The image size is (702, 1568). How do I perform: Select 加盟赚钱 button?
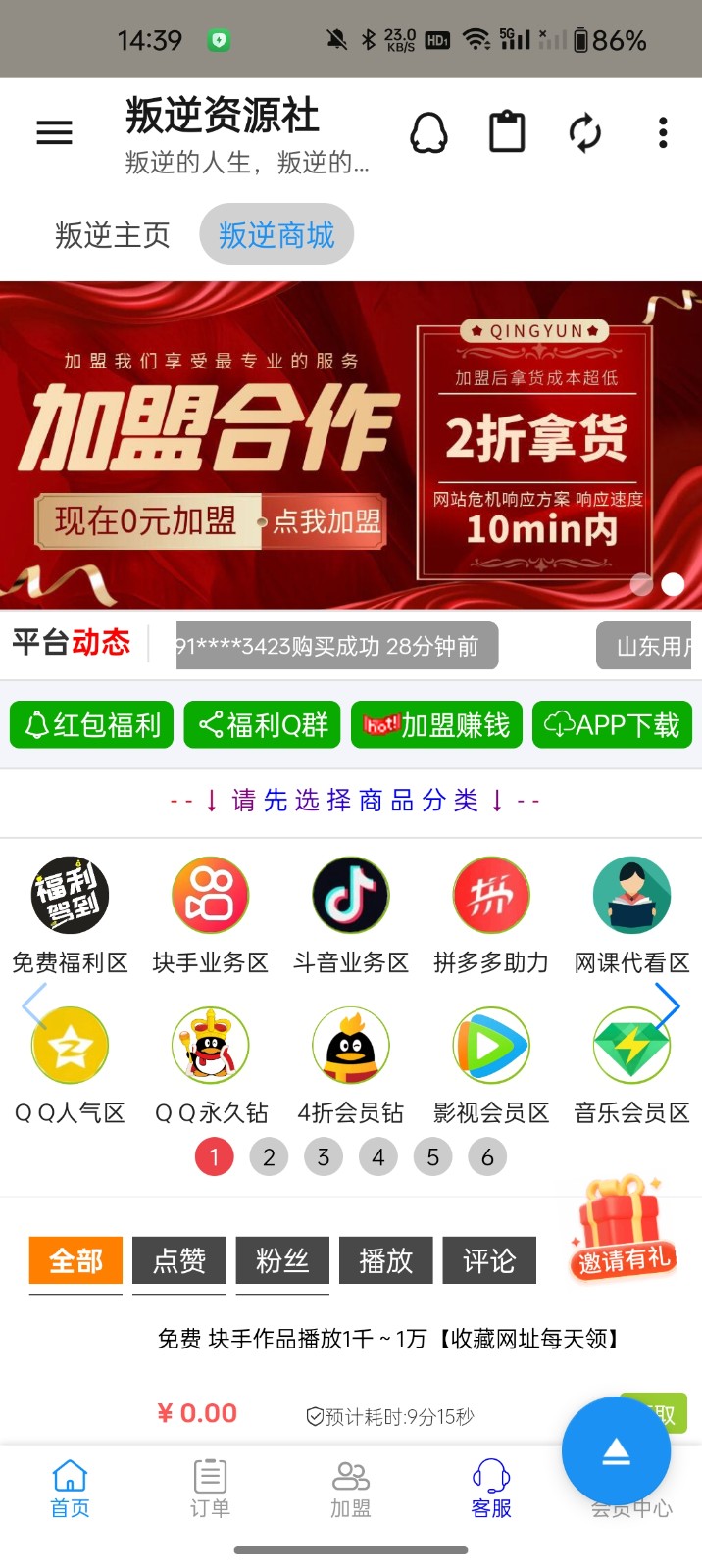point(437,725)
